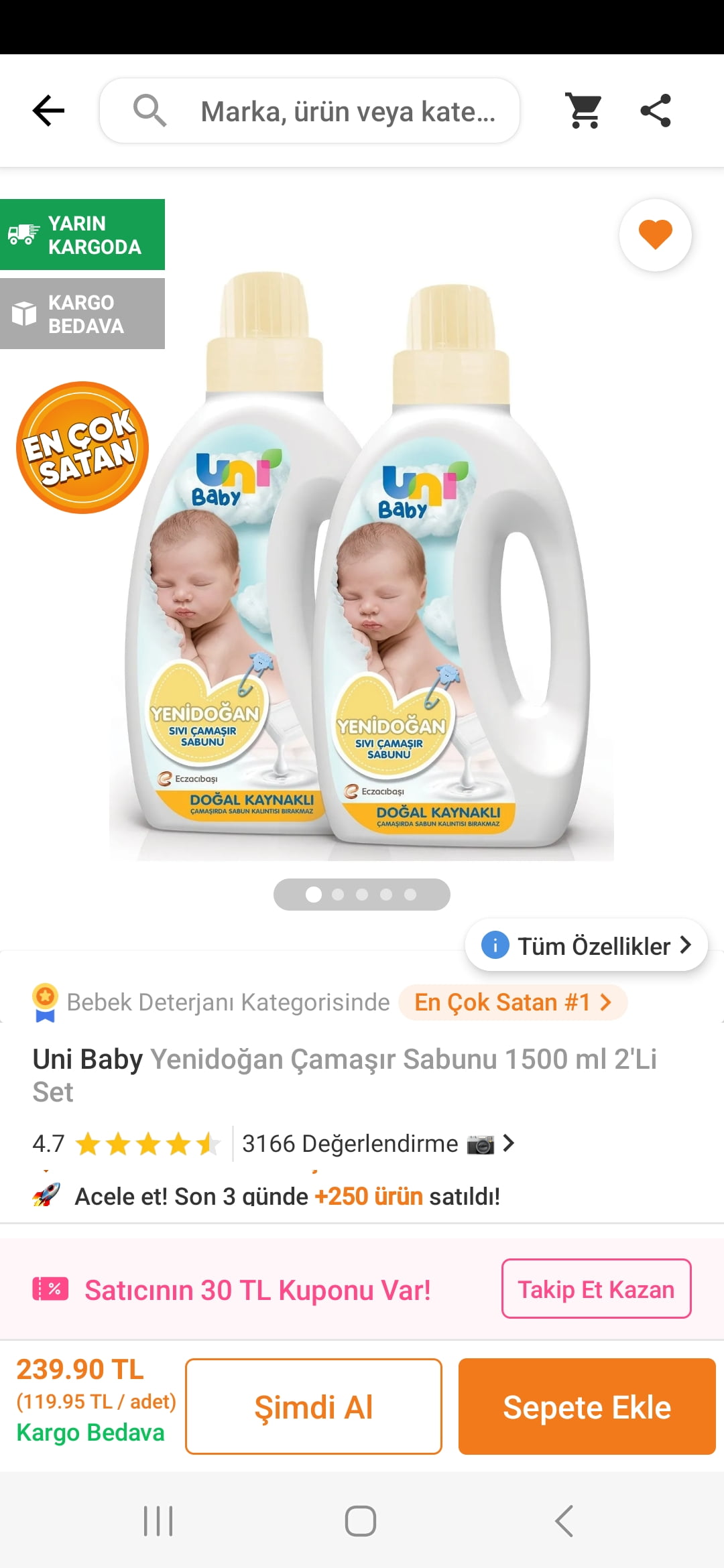Toggle the favorite heart
This screenshot has height=1568, width=724.
655,235
